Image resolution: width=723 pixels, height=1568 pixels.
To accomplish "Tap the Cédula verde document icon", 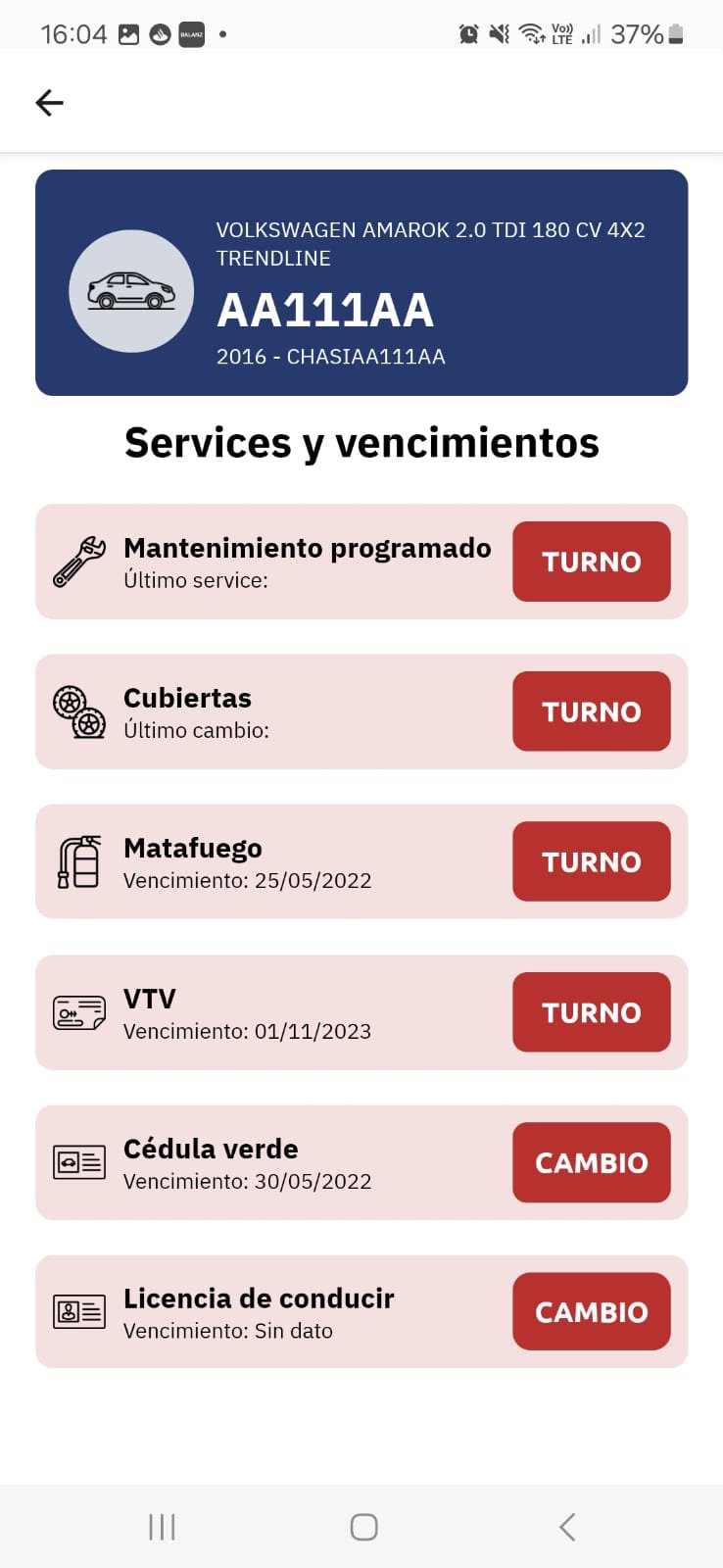I will [78, 1162].
